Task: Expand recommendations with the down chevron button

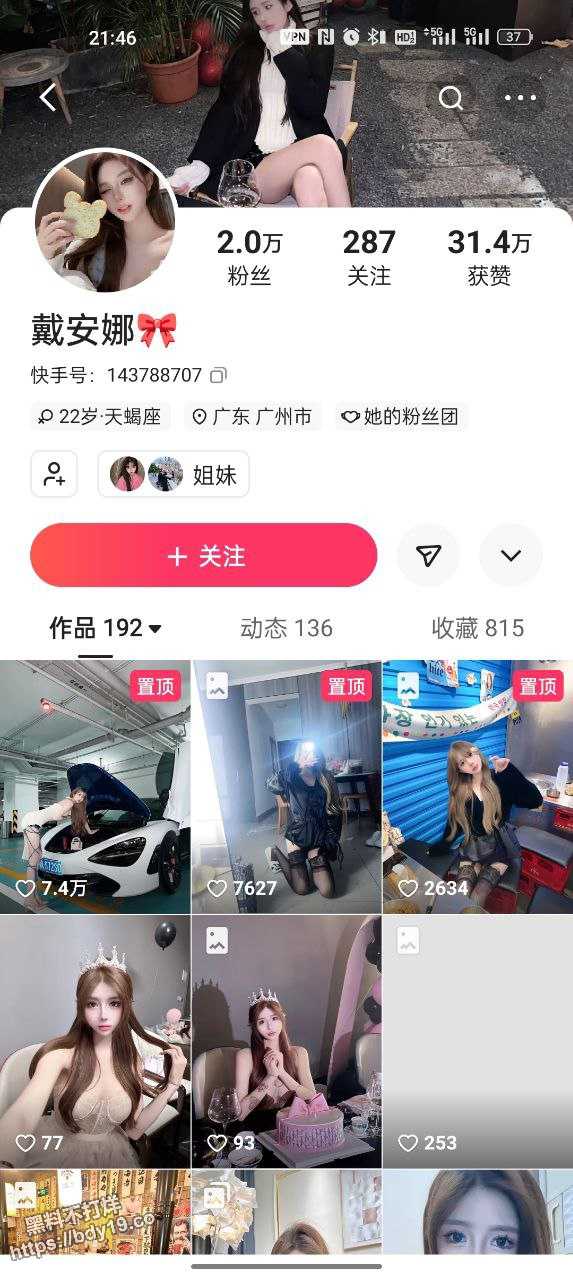Action: pyautogui.click(x=511, y=555)
